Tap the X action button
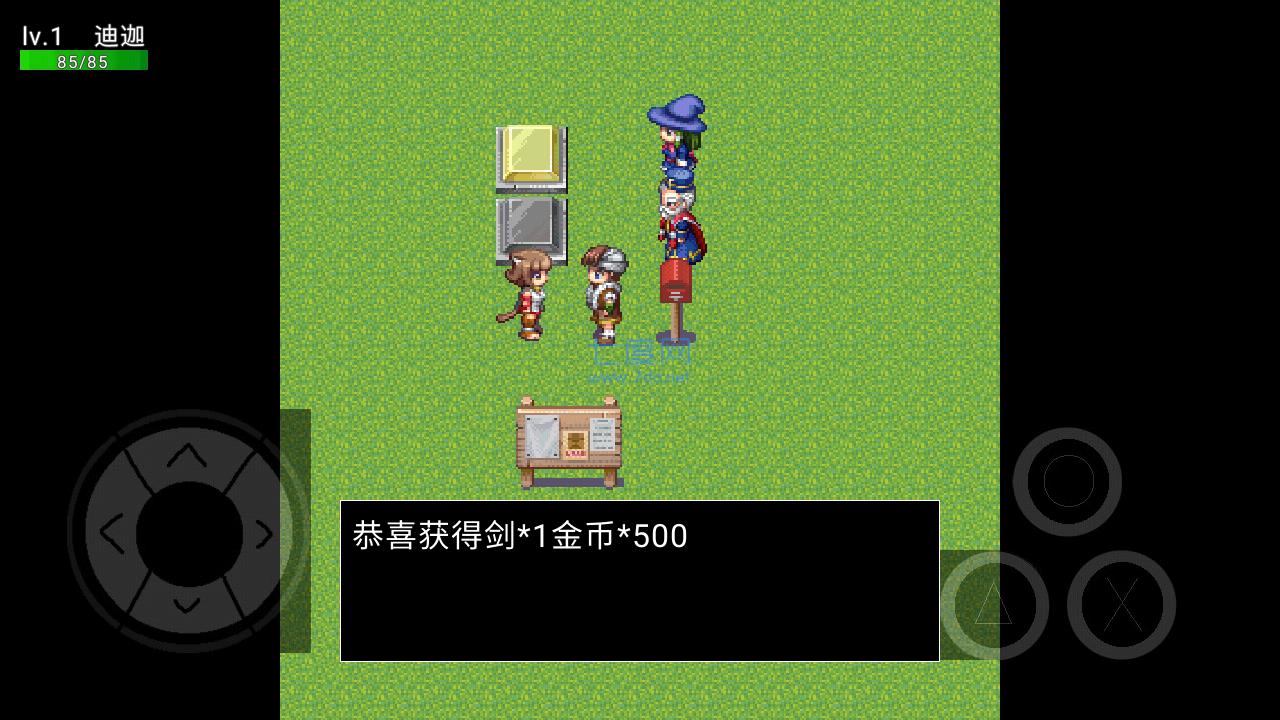Viewport: 1280px width, 720px height. pyautogui.click(x=1121, y=604)
